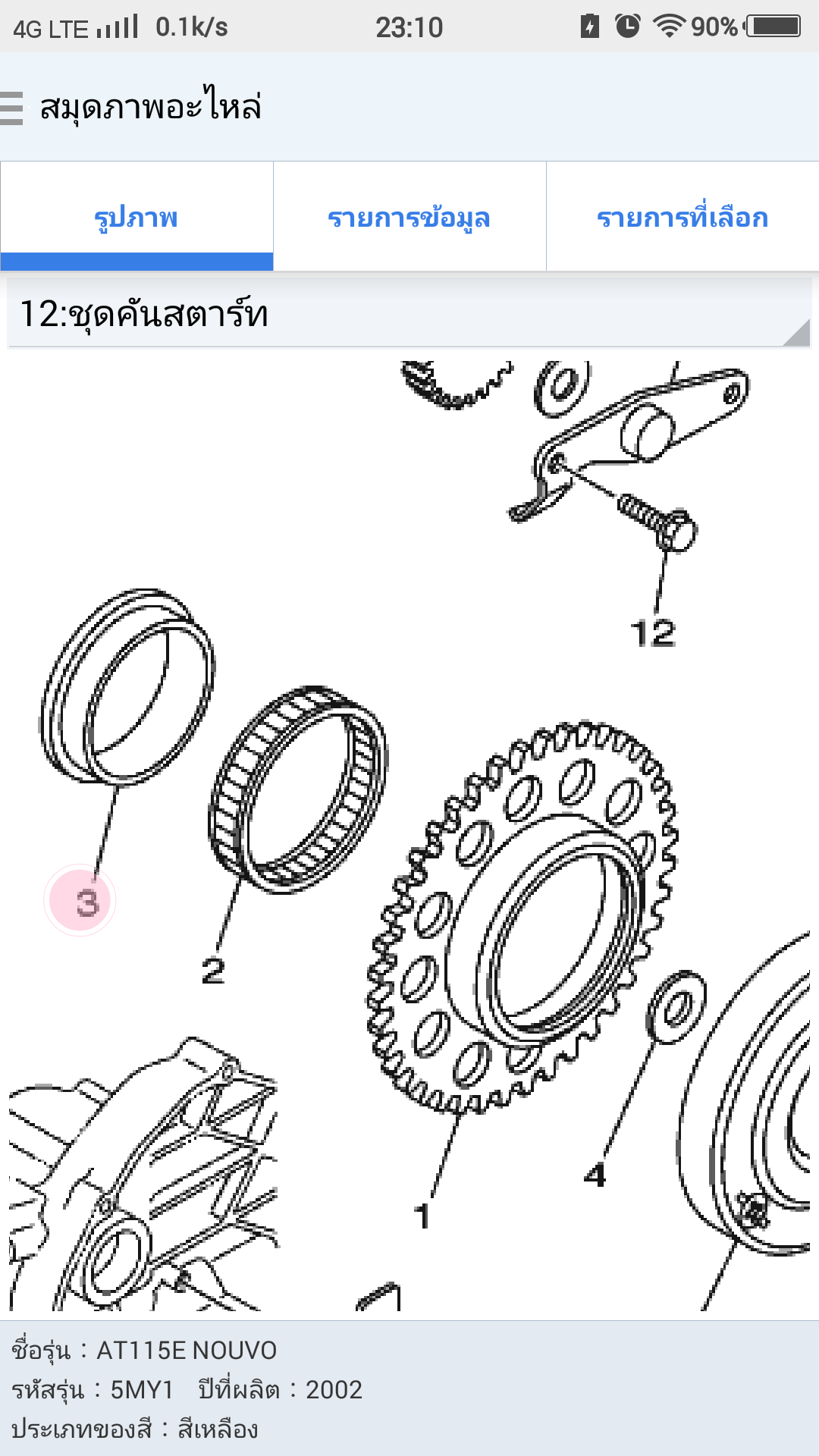
Task: Switch to the รายการข้อมูล tab
Action: pos(409,217)
